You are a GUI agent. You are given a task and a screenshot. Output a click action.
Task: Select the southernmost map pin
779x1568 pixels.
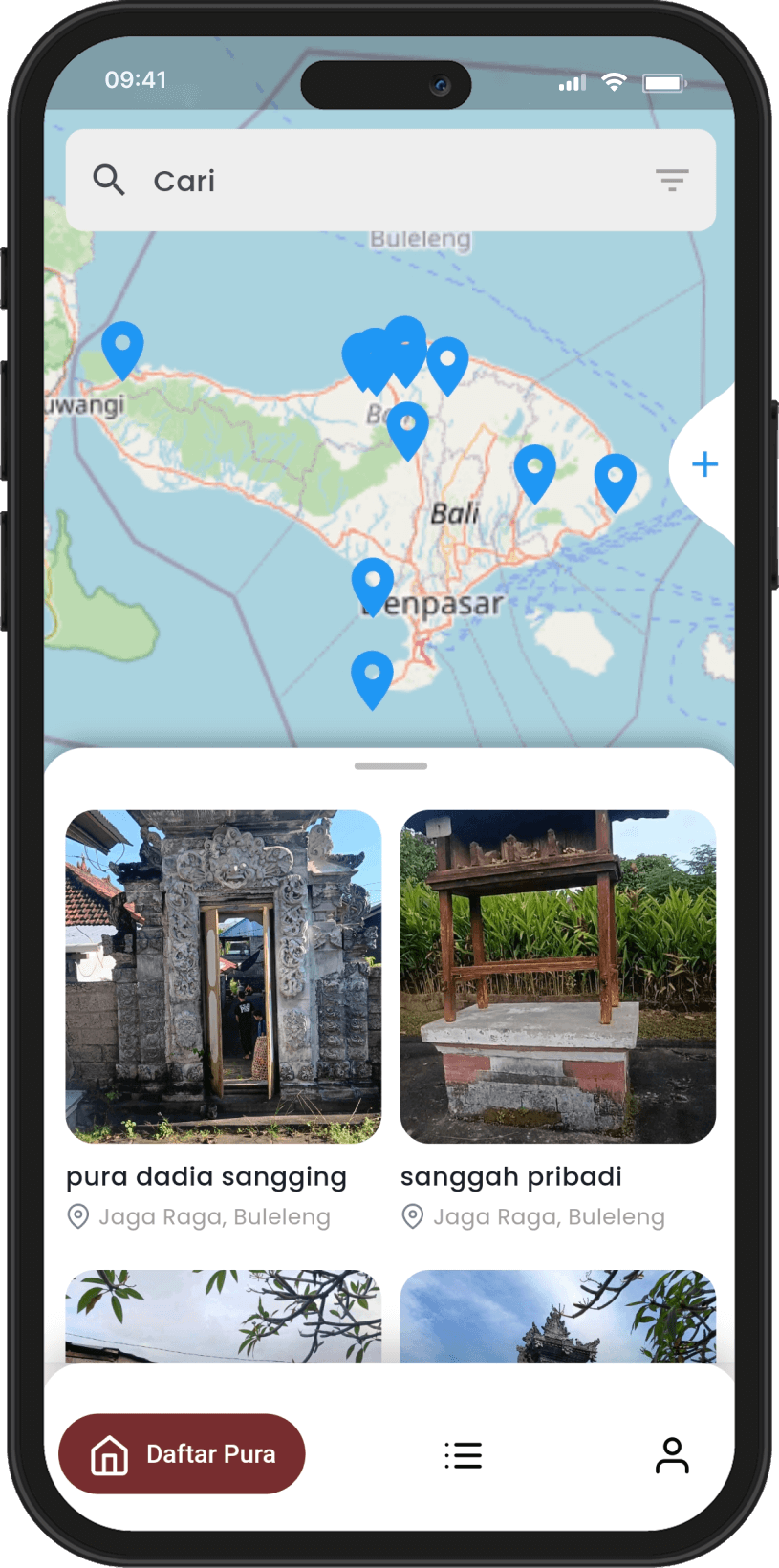pos(372,675)
